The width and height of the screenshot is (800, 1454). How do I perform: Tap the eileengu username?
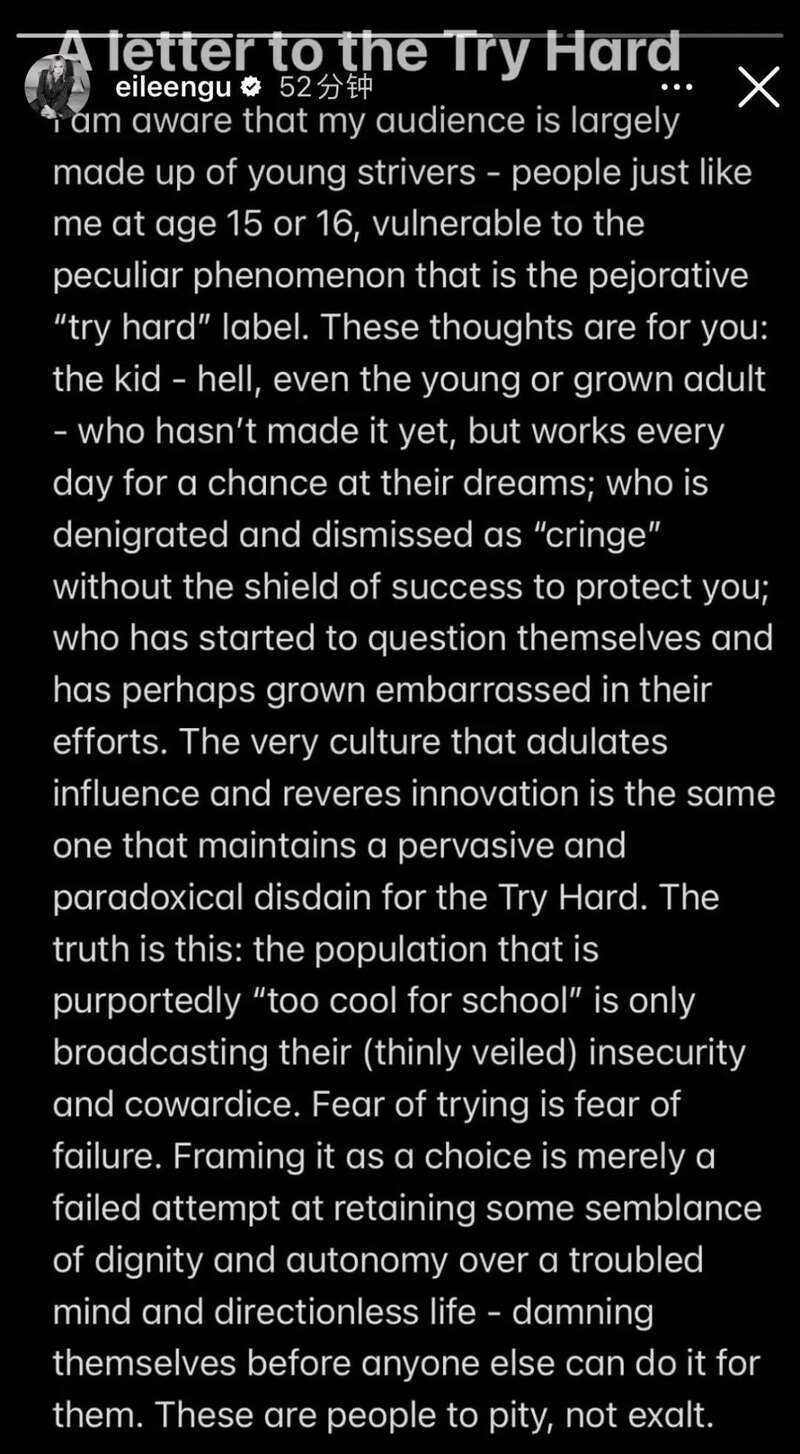tap(173, 88)
